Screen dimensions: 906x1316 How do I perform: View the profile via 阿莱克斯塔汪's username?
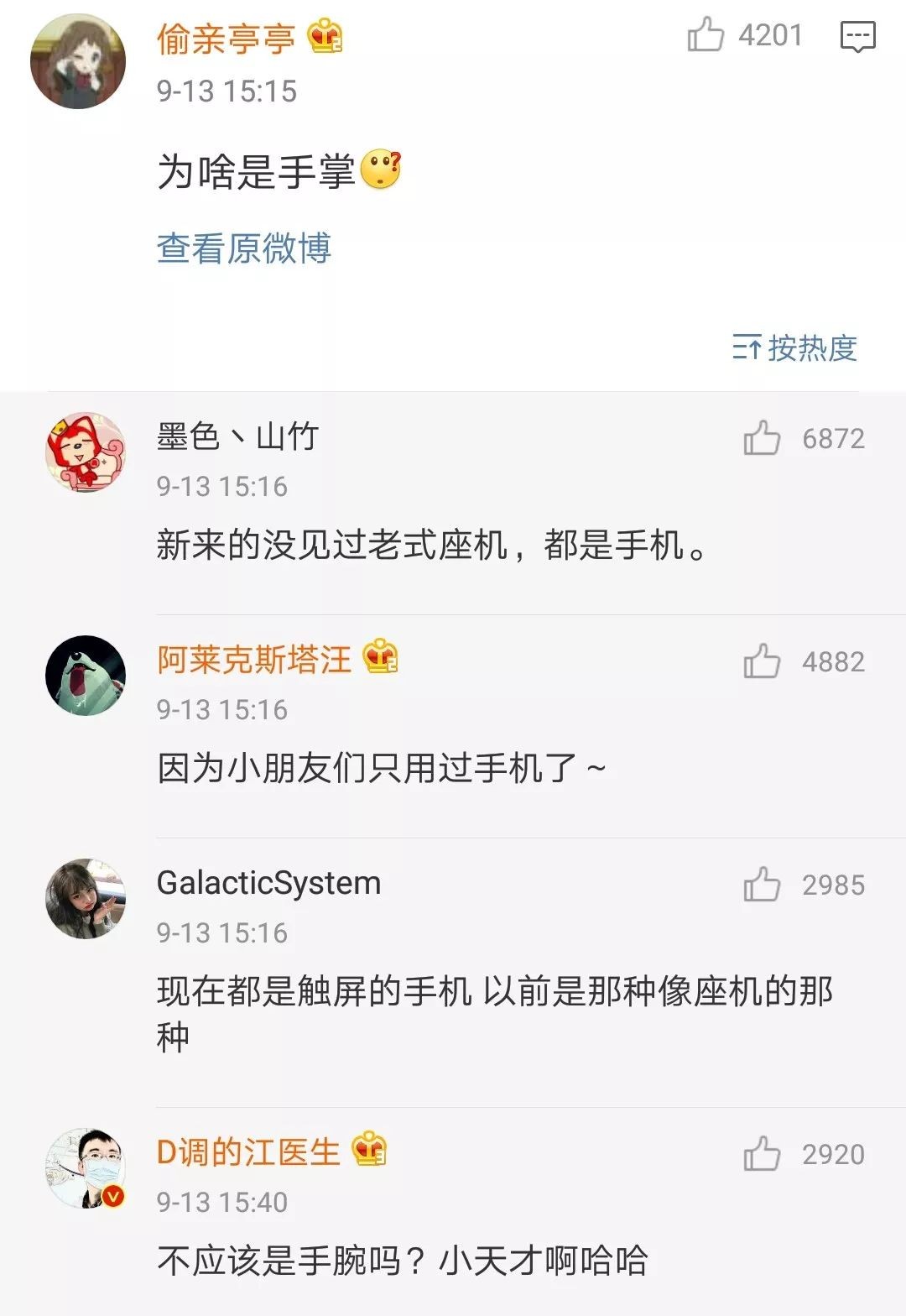(x=254, y=660)
